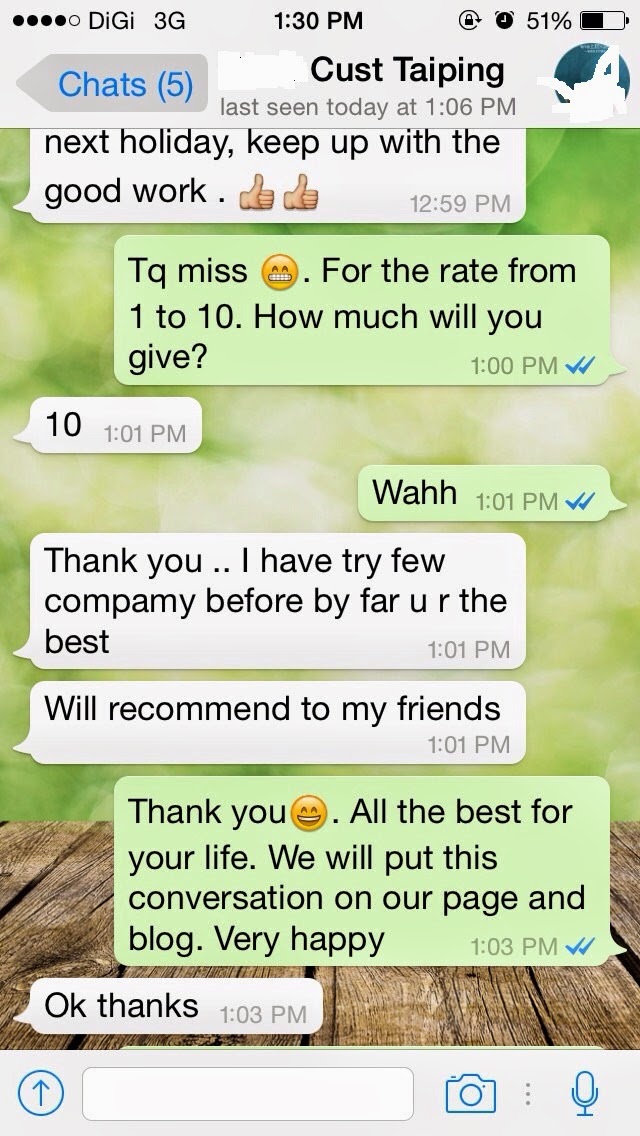This screenshot has width=640, height=1136.
Task: Tap the attach upload arrow icon
Action: click(42, 1094)
